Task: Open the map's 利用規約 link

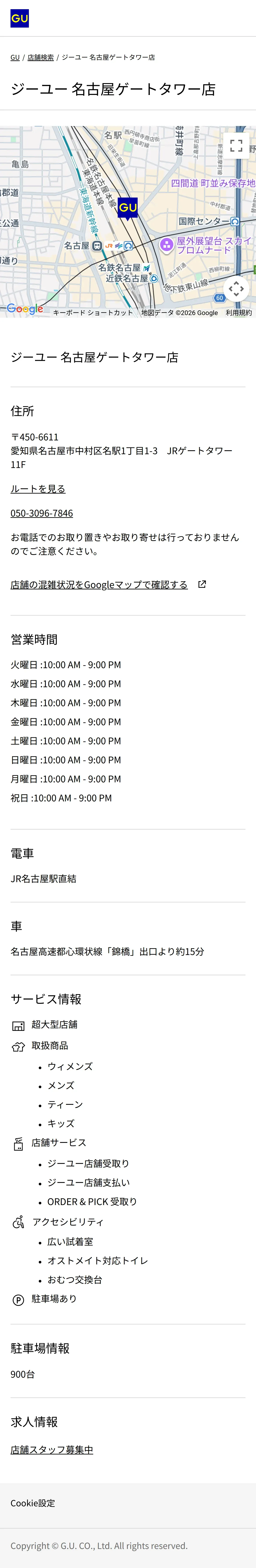Action: click(238, 313)
